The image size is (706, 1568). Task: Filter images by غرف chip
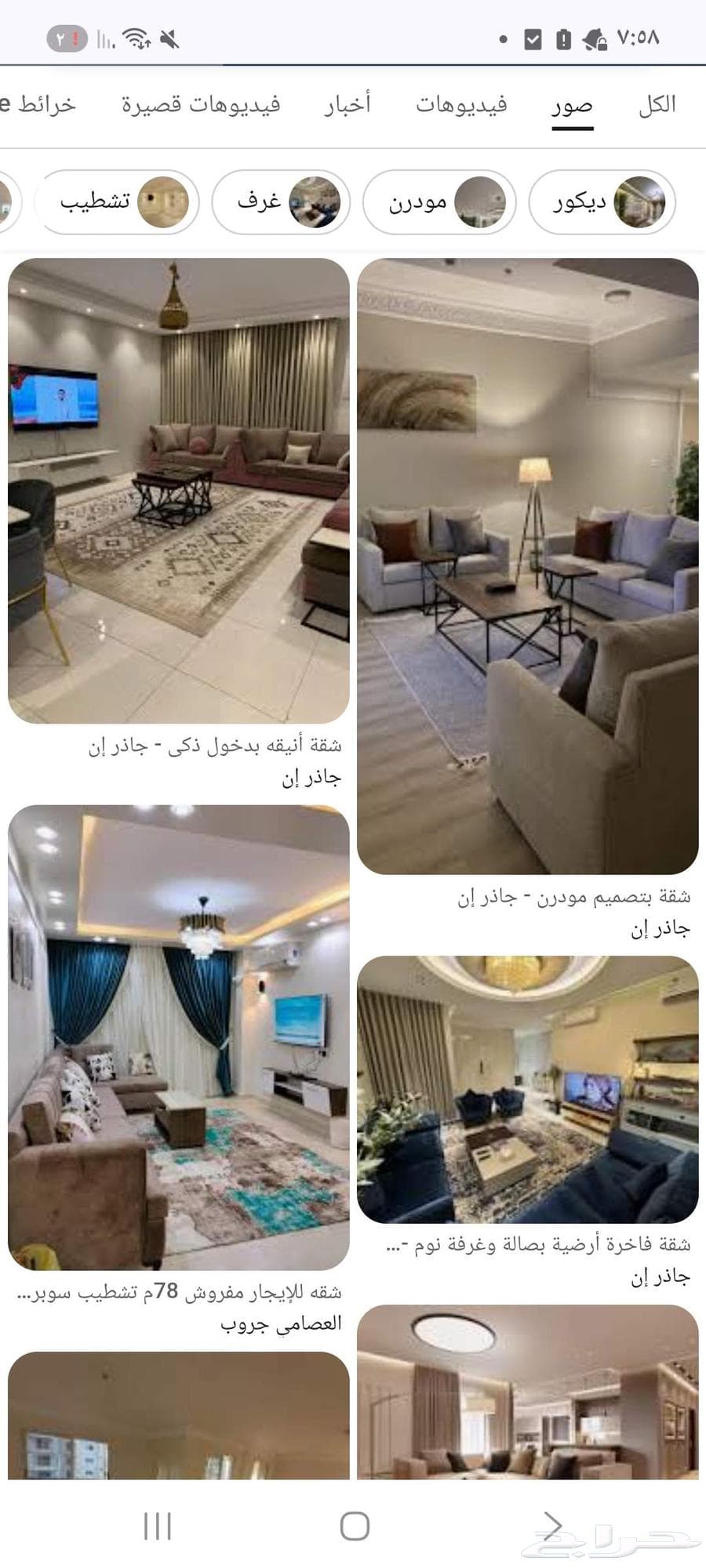[283, 202]
